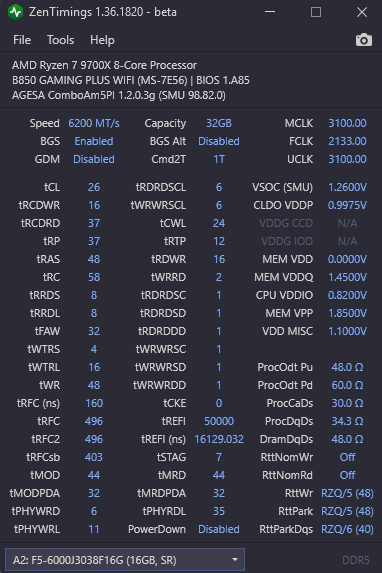
Task: Take a screenshot with the camera icon
Action: click(364, 40)
